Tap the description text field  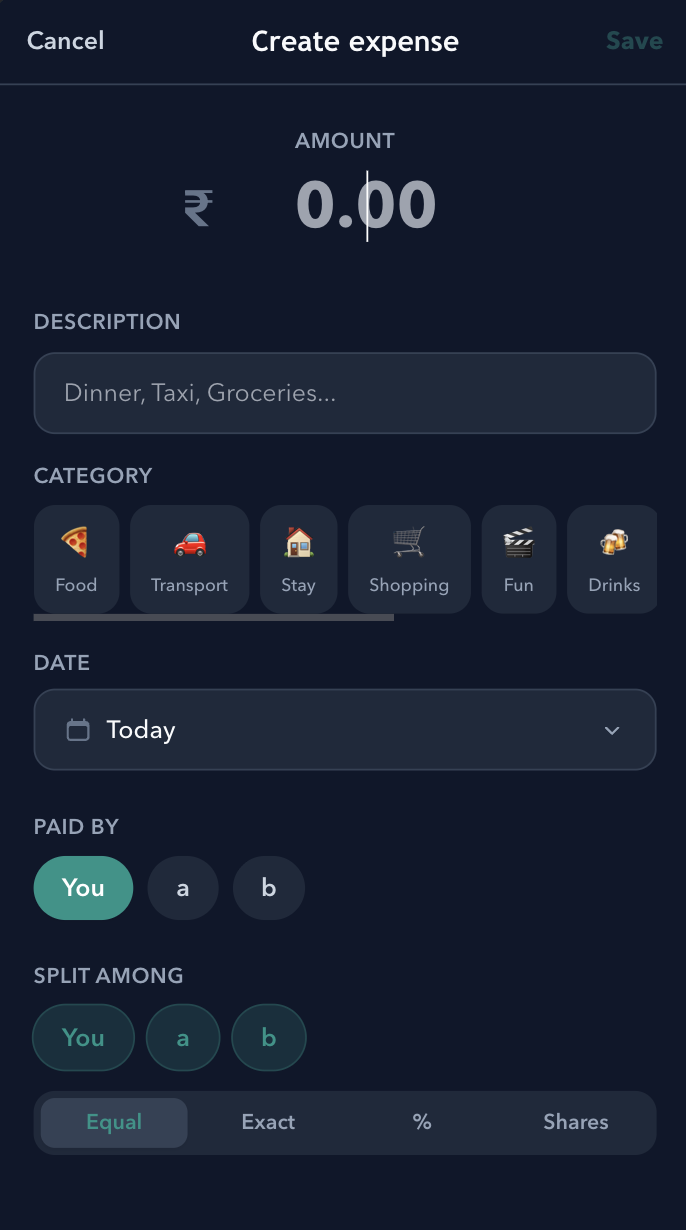coord(344,393)
